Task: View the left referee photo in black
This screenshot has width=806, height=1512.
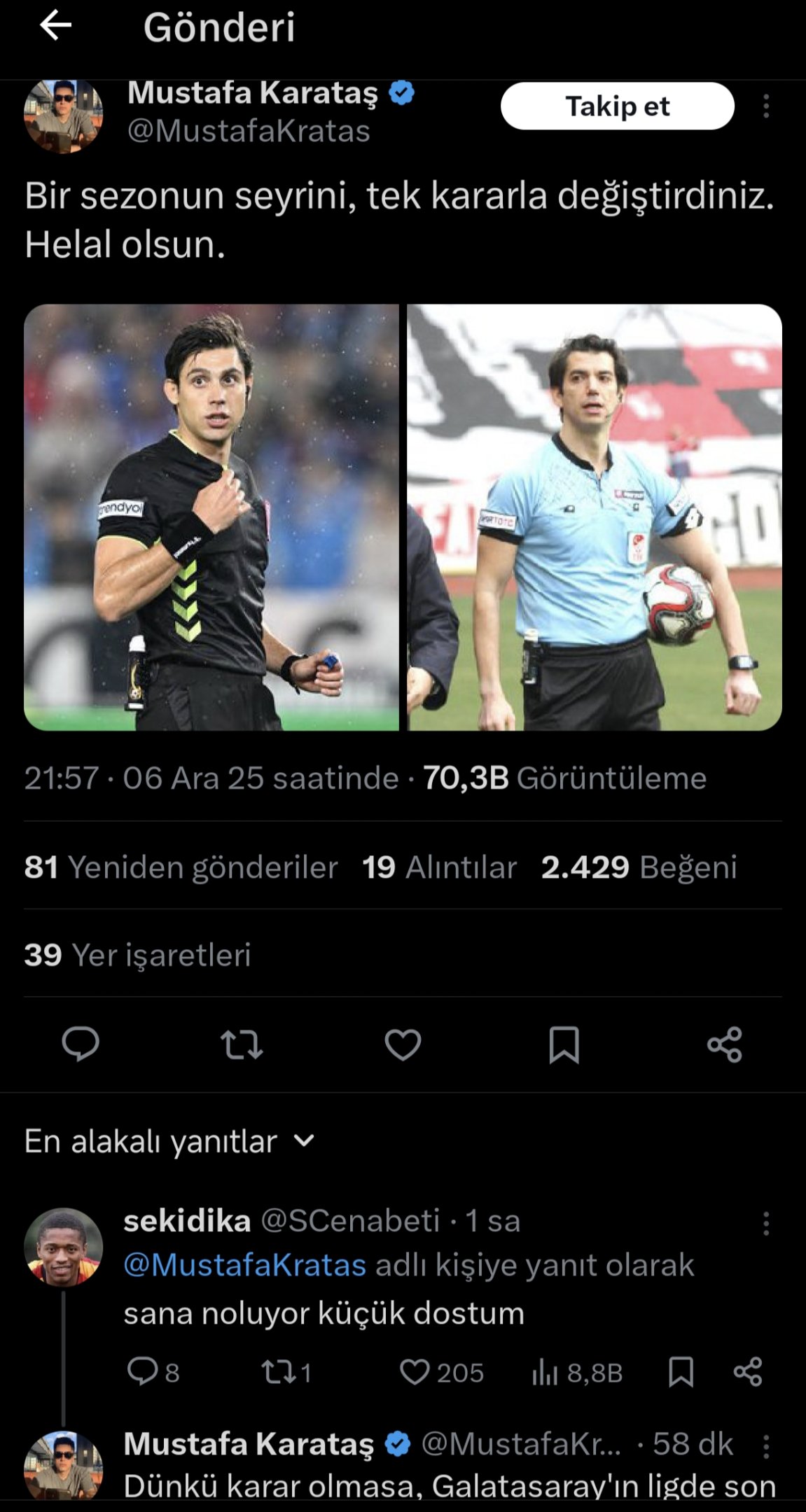Action: click(211, 517)
